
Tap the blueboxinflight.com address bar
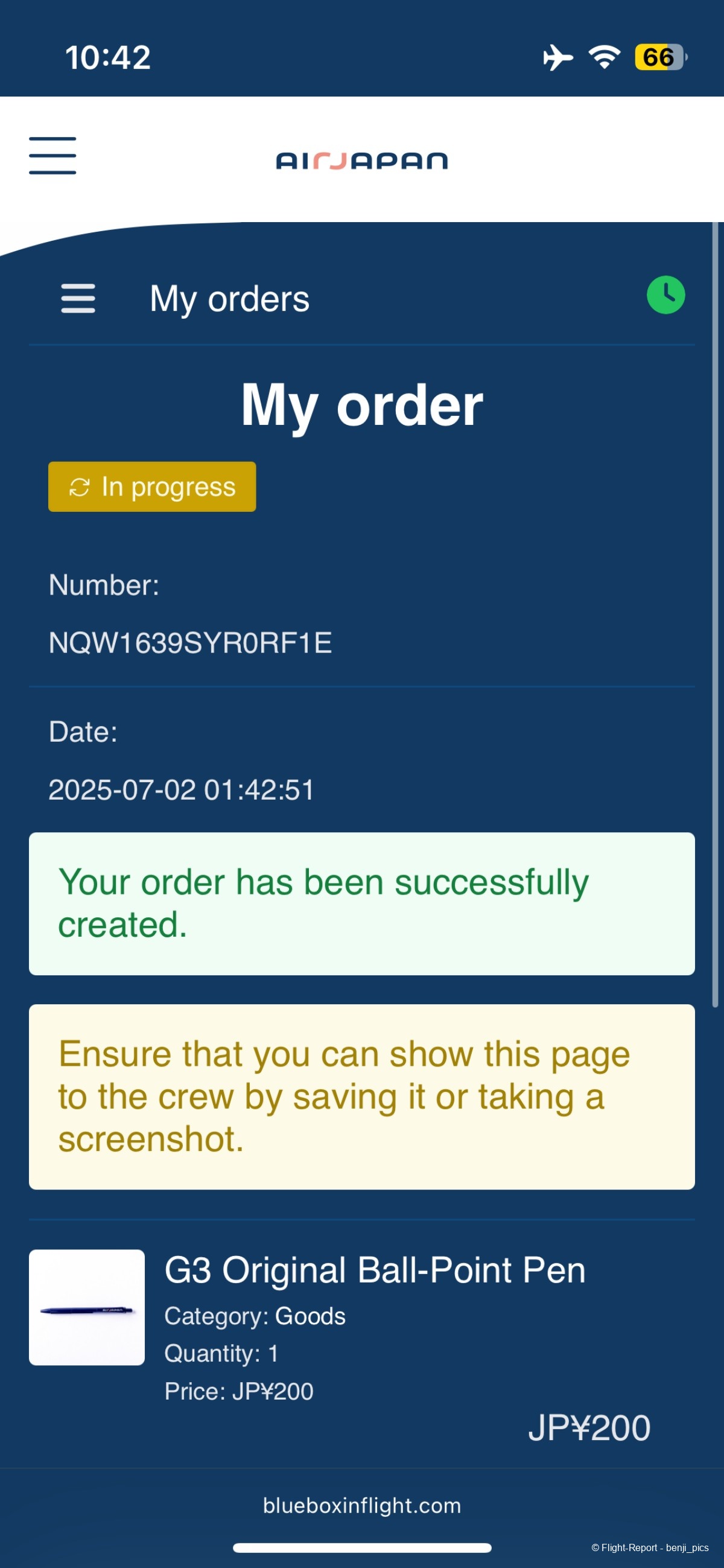(x=362, y=1505)
